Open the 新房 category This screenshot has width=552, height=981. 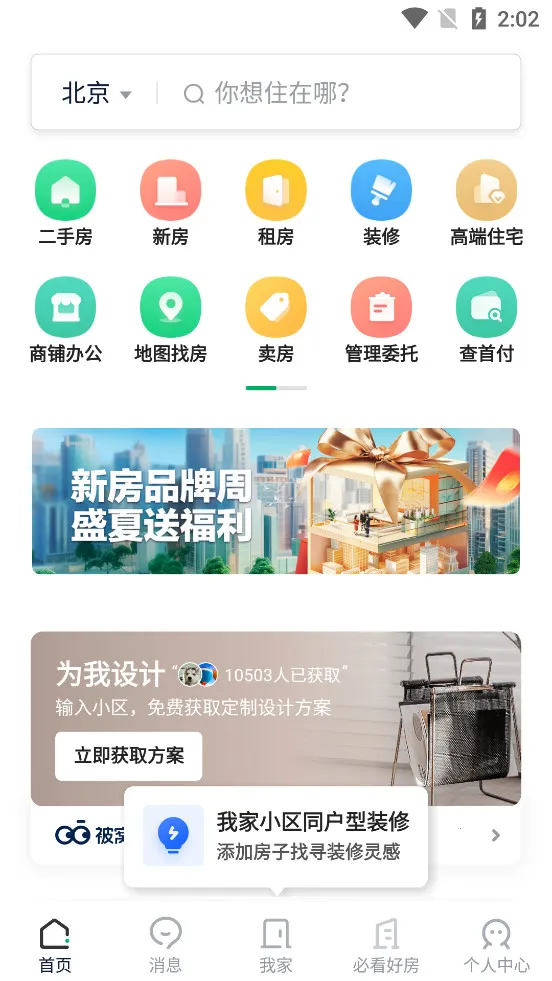pos(170,202)
